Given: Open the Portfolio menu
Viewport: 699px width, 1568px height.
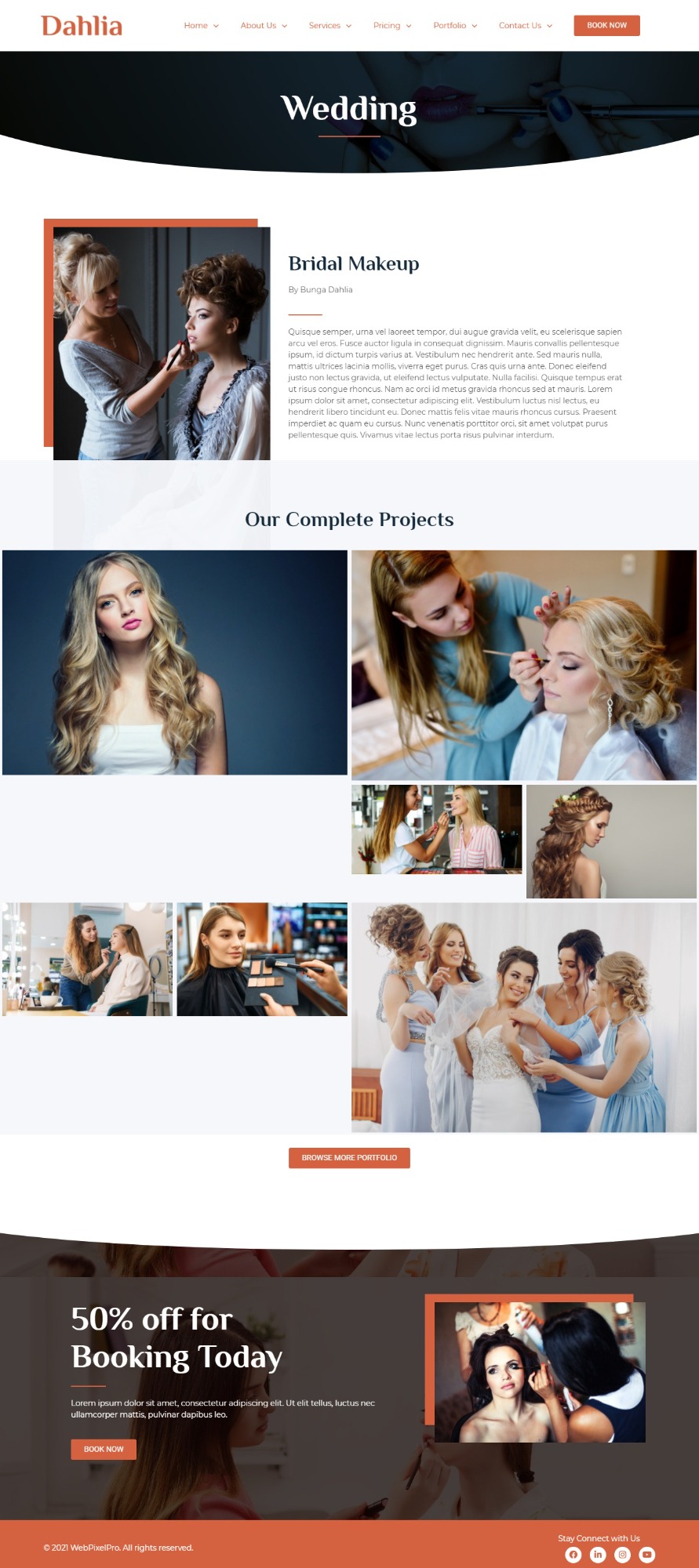Looking at the screenshot, I should [455, 26].
